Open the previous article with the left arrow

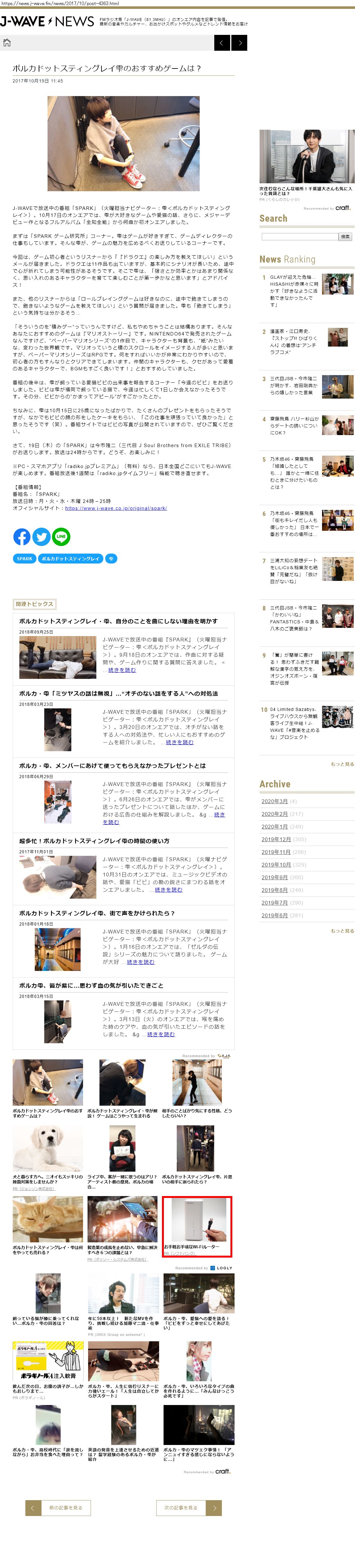(222, 42)
